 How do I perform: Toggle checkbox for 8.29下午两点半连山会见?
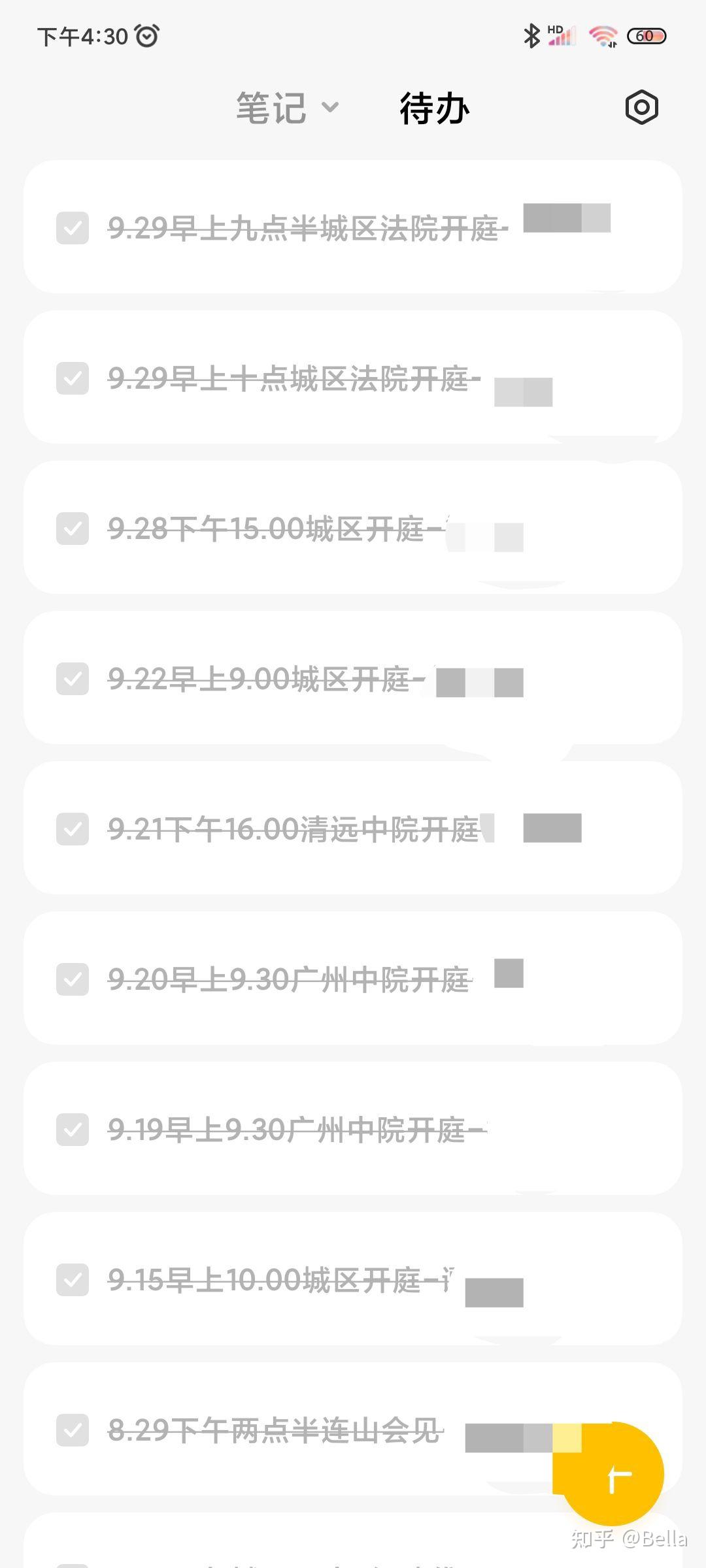(73, 1430)
